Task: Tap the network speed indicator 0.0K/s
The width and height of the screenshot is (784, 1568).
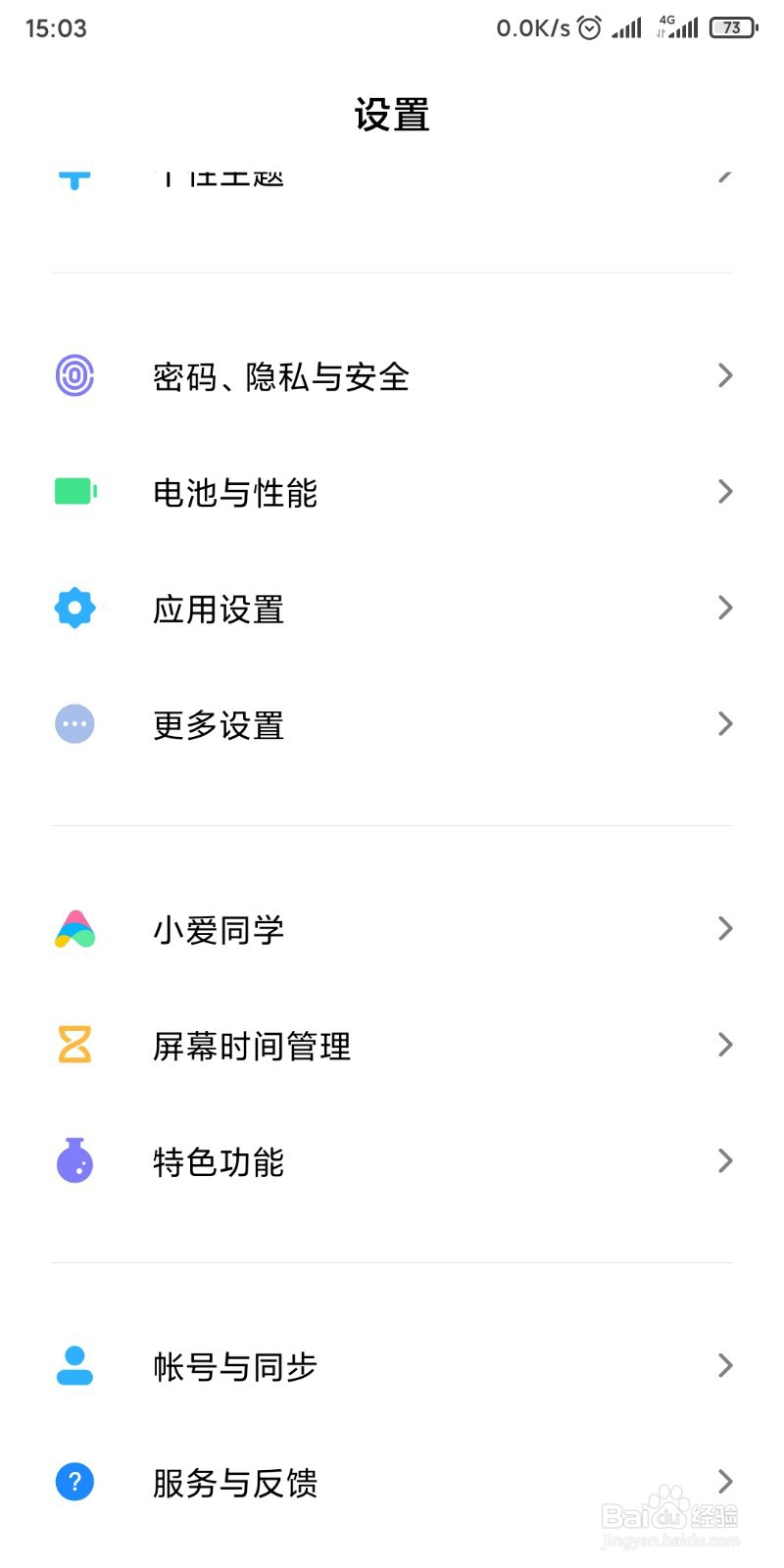Action: 530,27
